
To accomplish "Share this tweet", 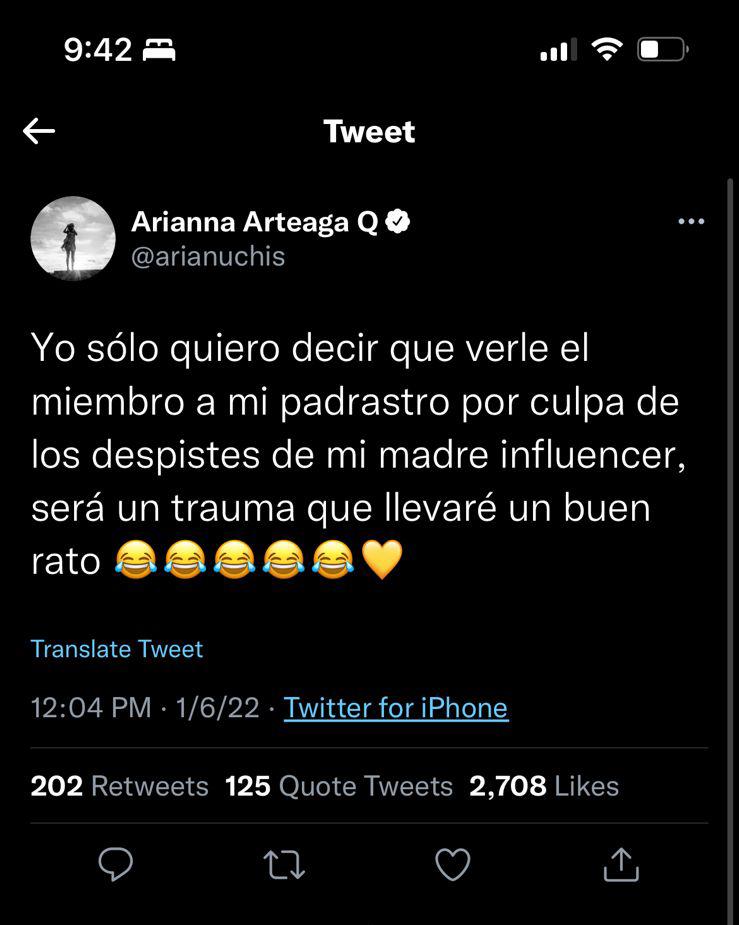I will point(621,864).
